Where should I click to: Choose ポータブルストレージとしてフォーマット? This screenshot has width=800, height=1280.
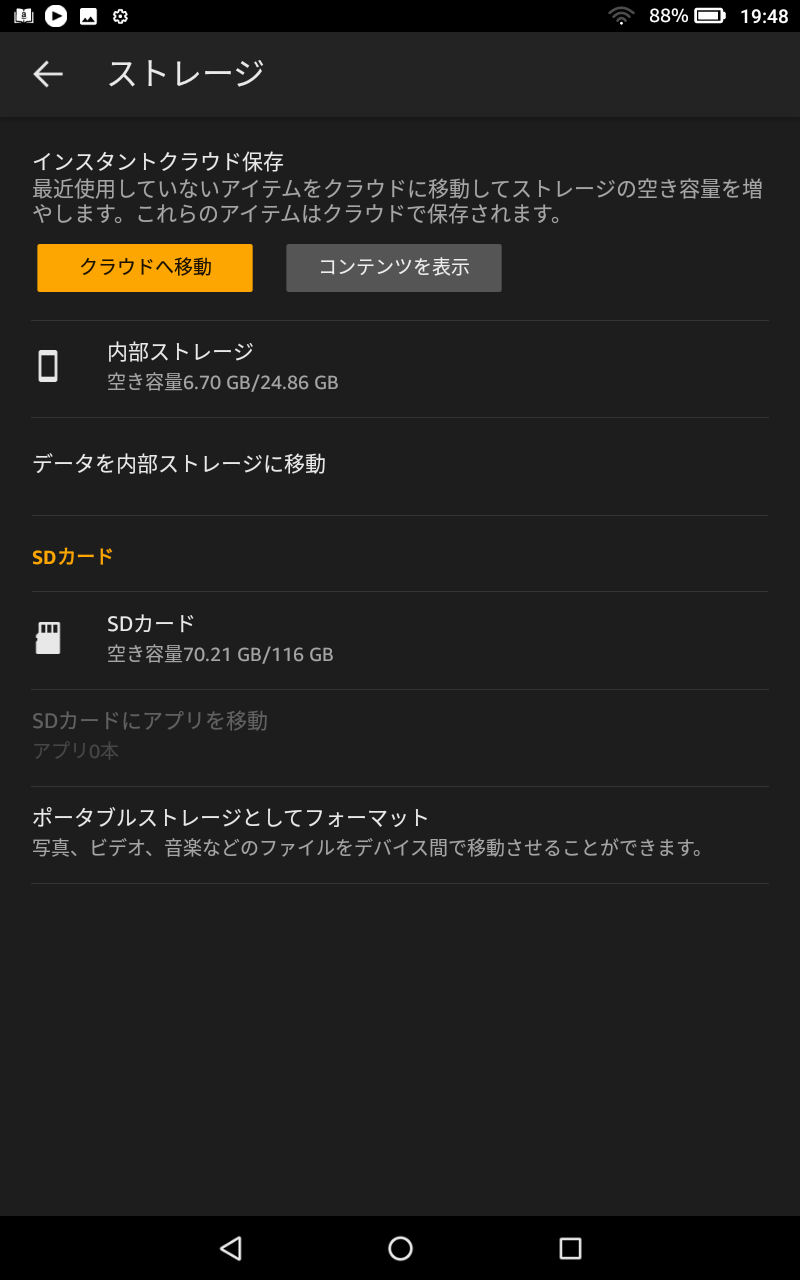coord(400,834)
